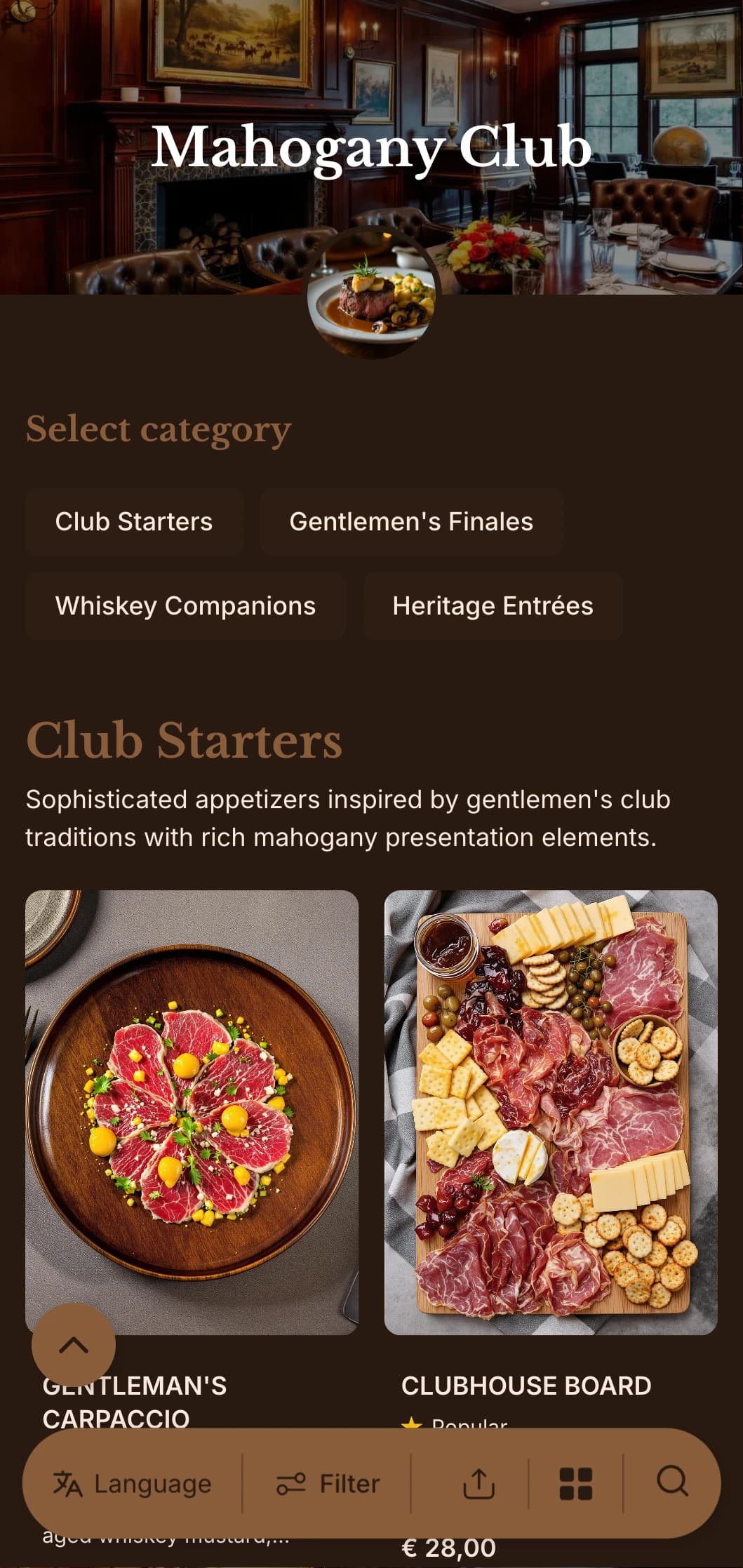This screenshot has width=743, height=1568.
Task: Choose the Whiskey Companions category
Action: click(x=185, y=606)
